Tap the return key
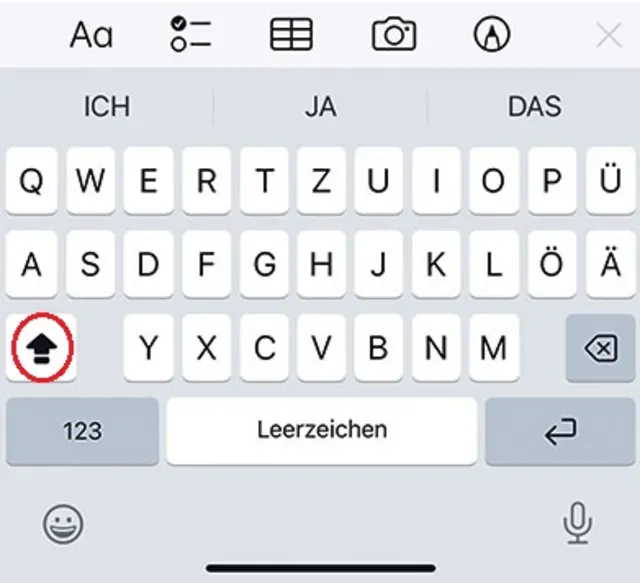The height and width of the screenshot is (583, 640). 560,431
